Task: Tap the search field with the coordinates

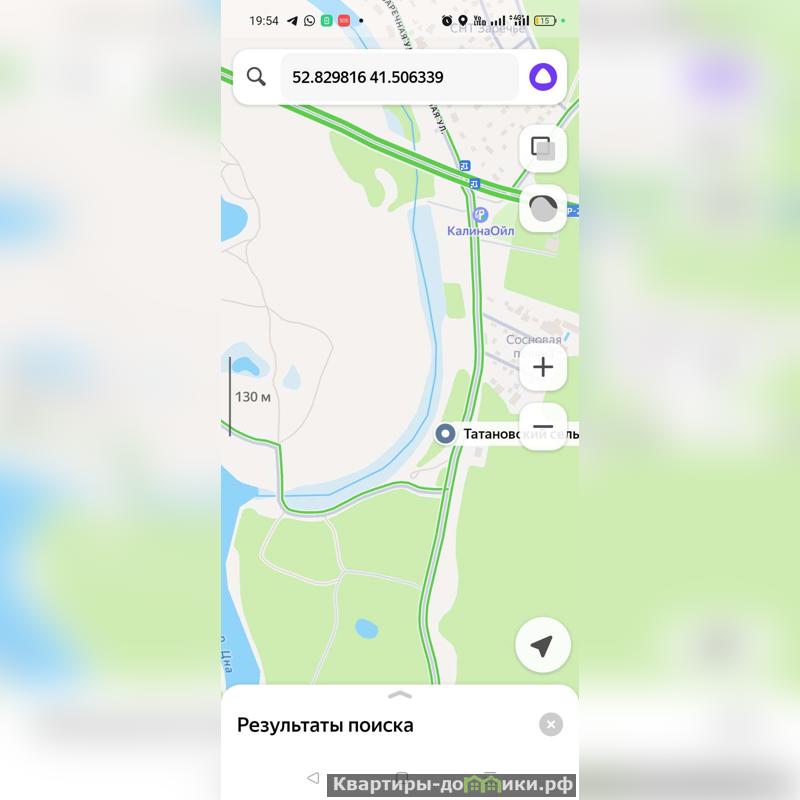Action: [x=398, y=77]
